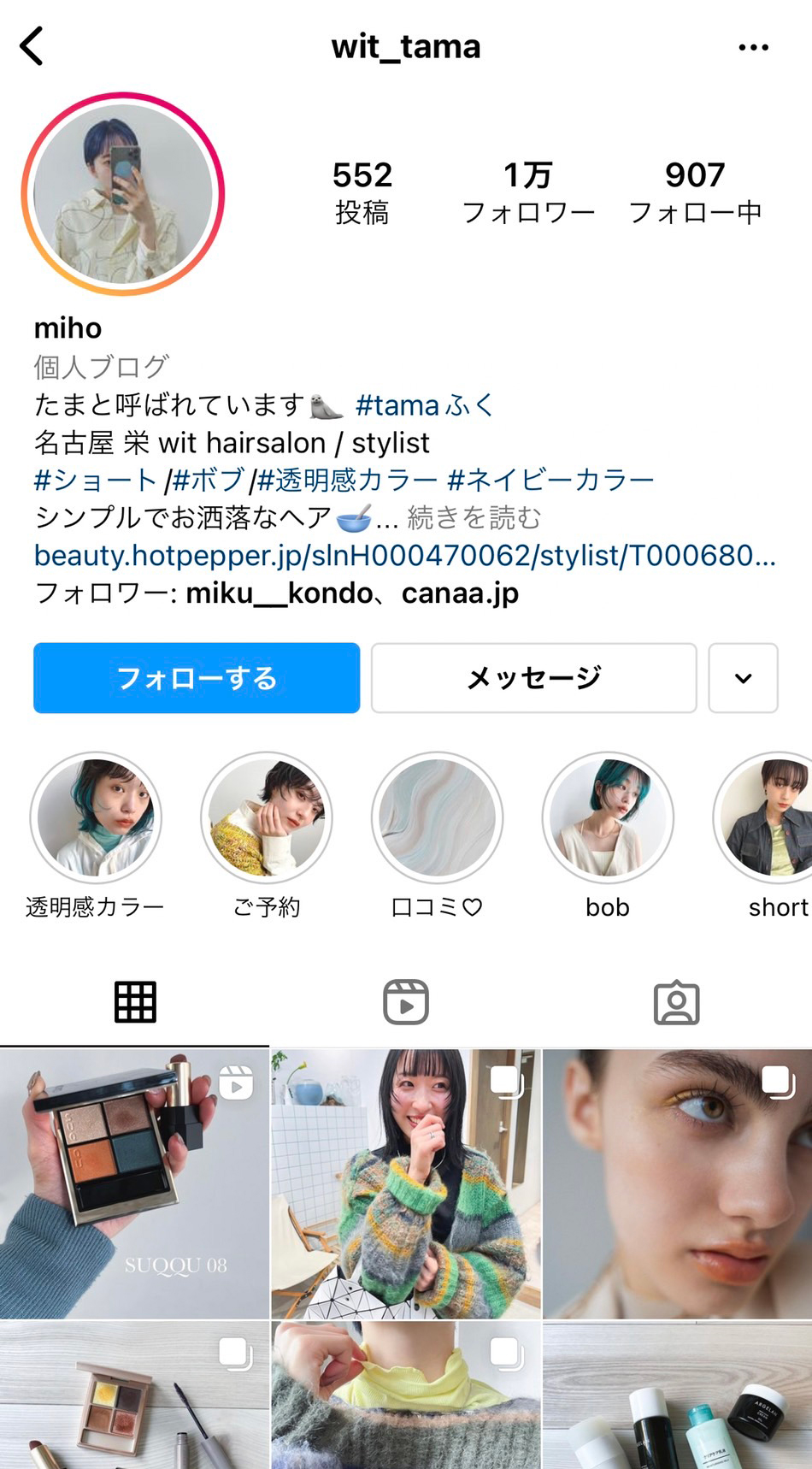Open the green striped cardigan post

(x=406, y=1184)
